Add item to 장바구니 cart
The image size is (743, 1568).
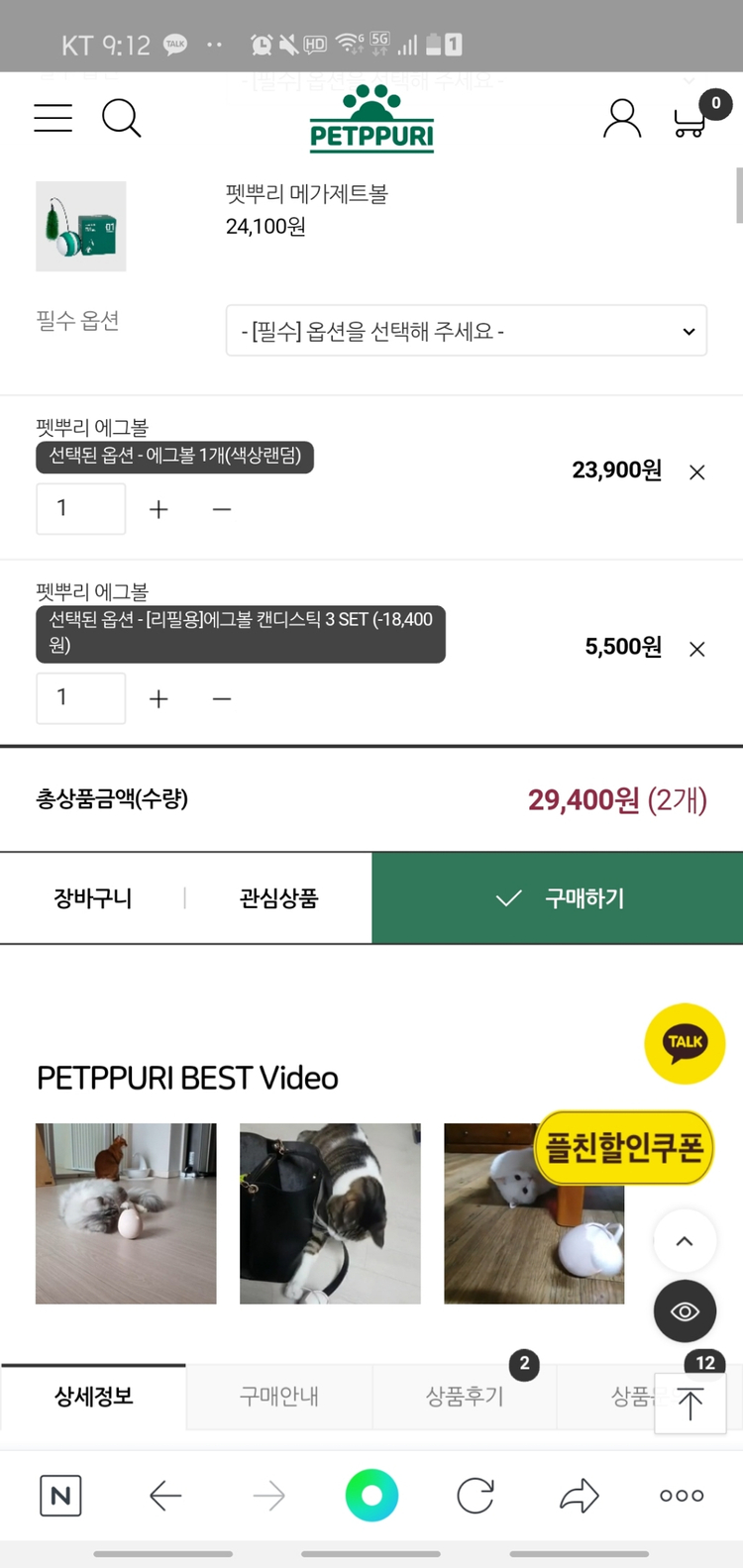point(91,897)
